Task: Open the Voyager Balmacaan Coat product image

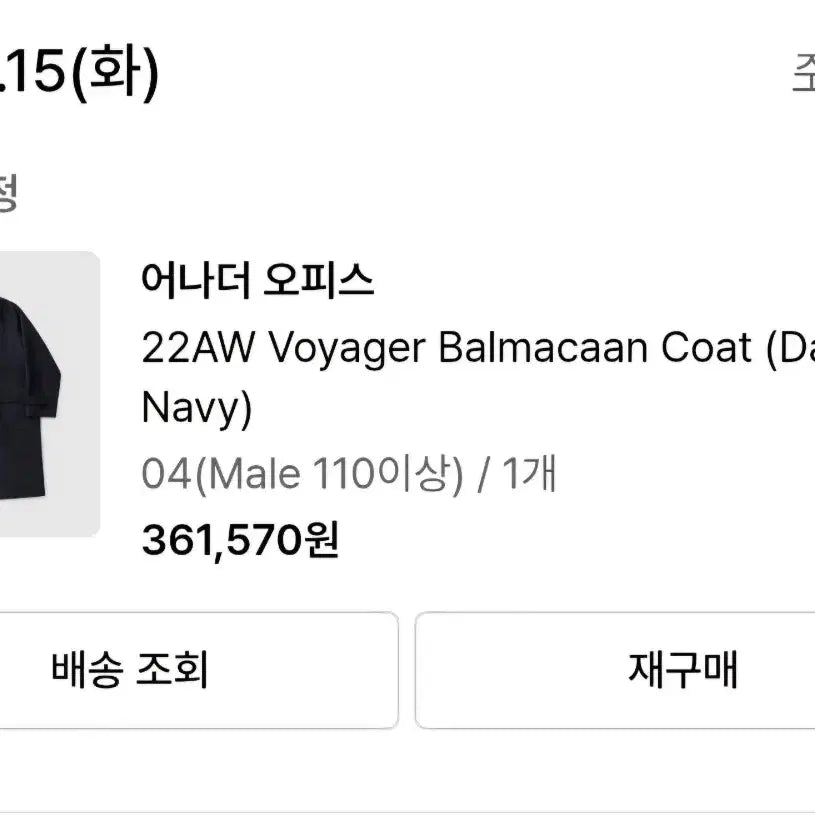Action: click(45, 394)
